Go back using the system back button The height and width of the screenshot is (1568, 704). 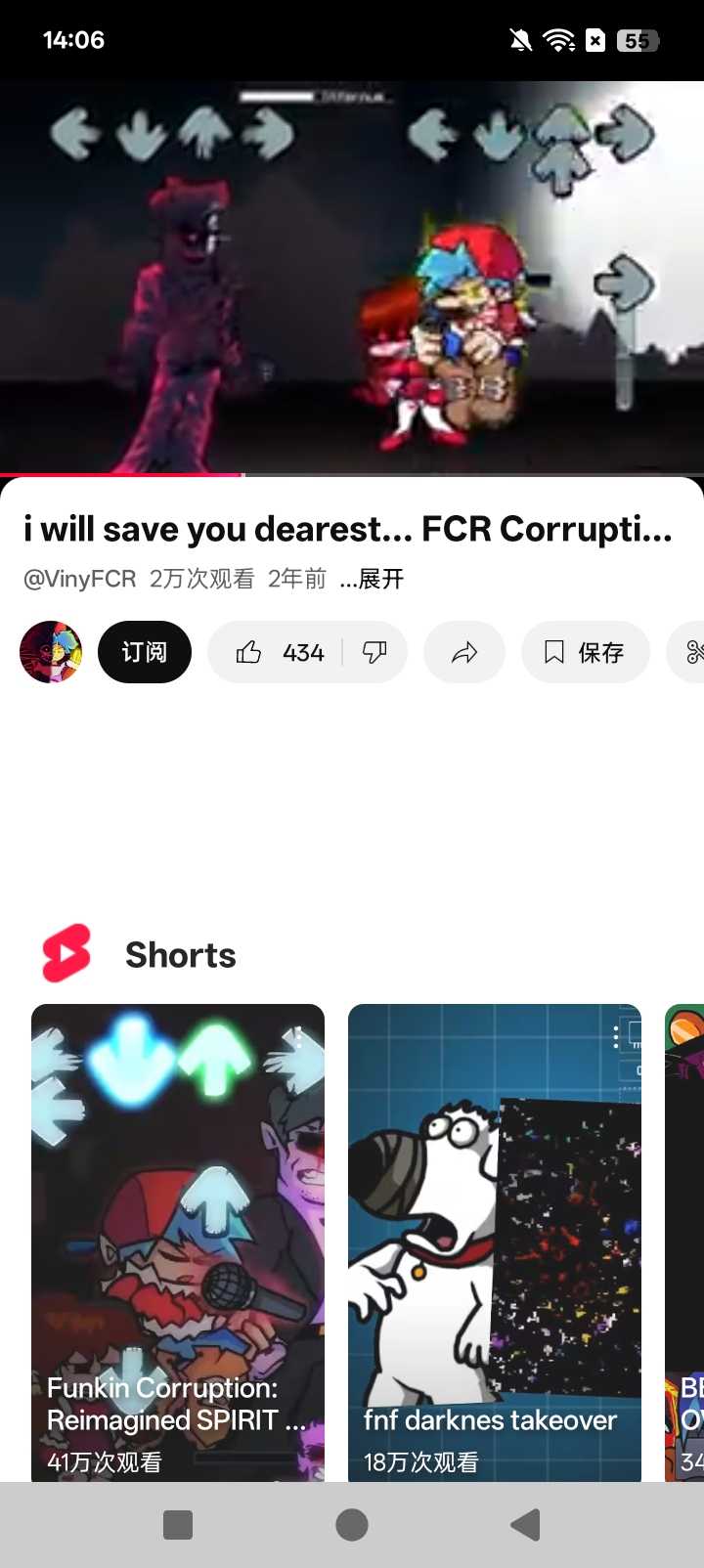click(525, 1524)
